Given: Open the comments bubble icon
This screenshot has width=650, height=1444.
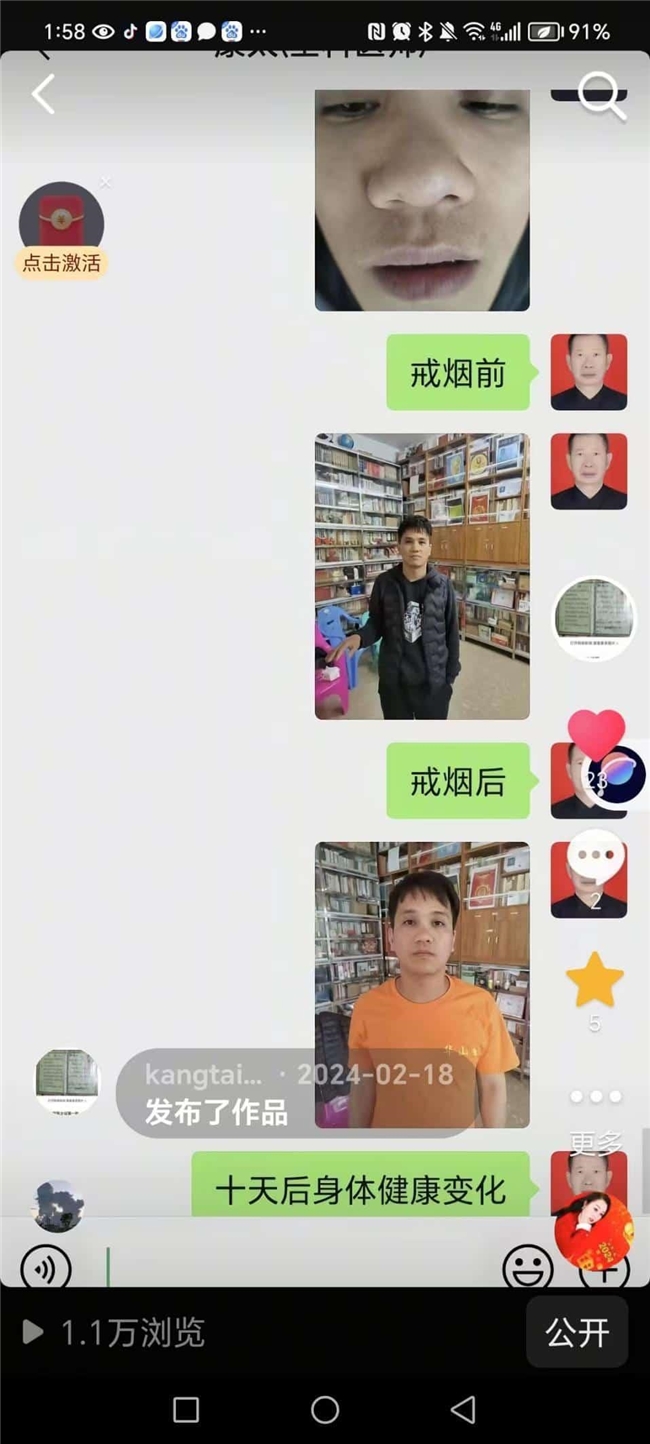Looking at the screenshot, I should [x=595, y=858].
